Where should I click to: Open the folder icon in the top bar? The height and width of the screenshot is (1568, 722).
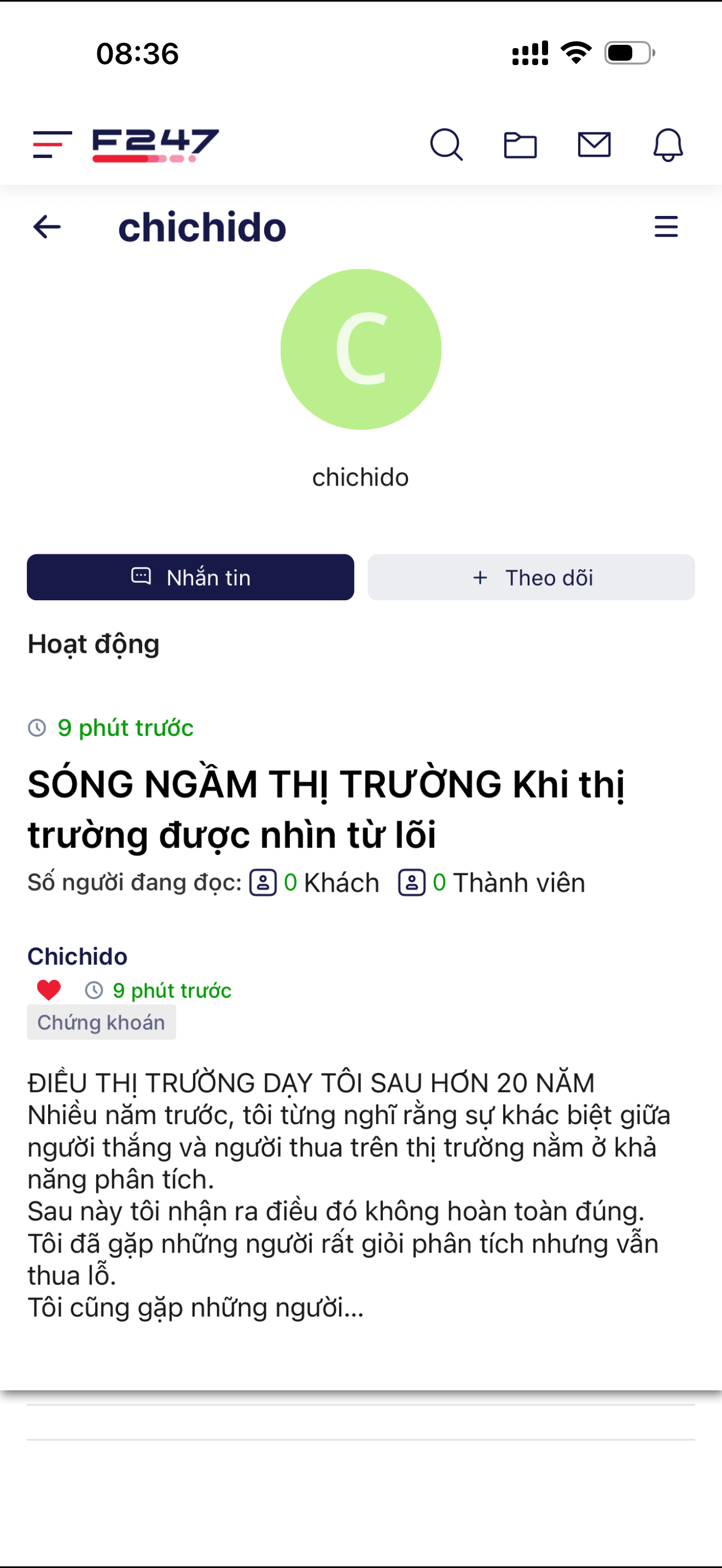point(521,145)
